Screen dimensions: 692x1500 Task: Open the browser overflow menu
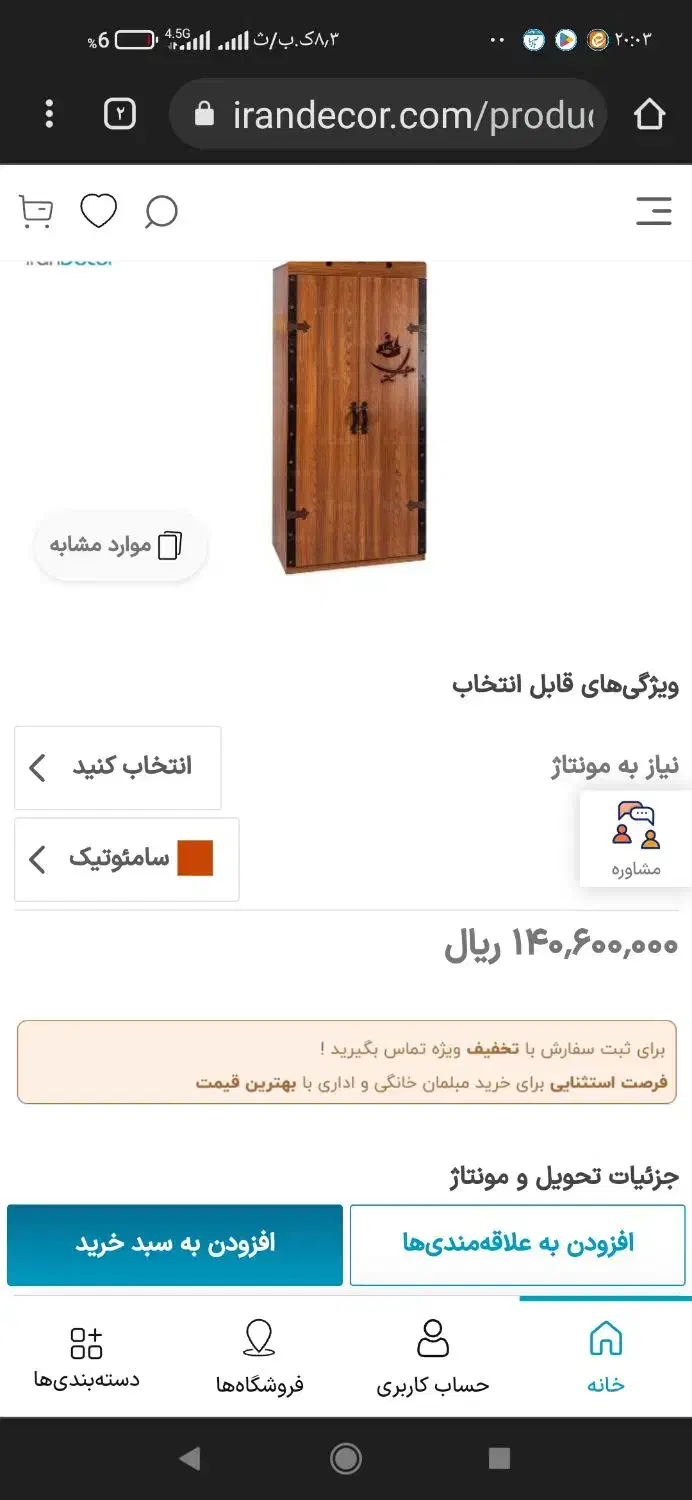point(49,115)
